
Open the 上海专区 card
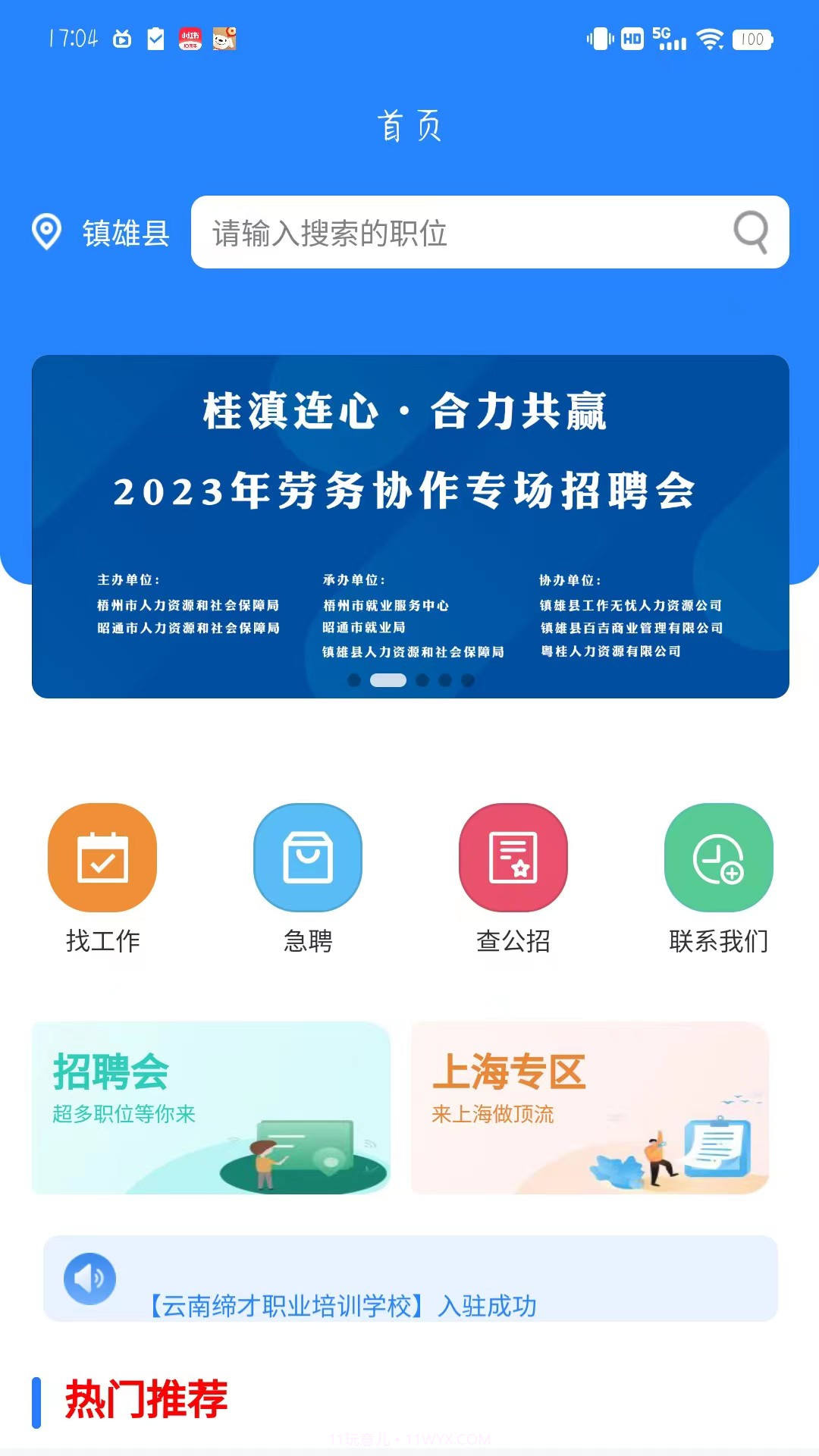point(591,1109)
